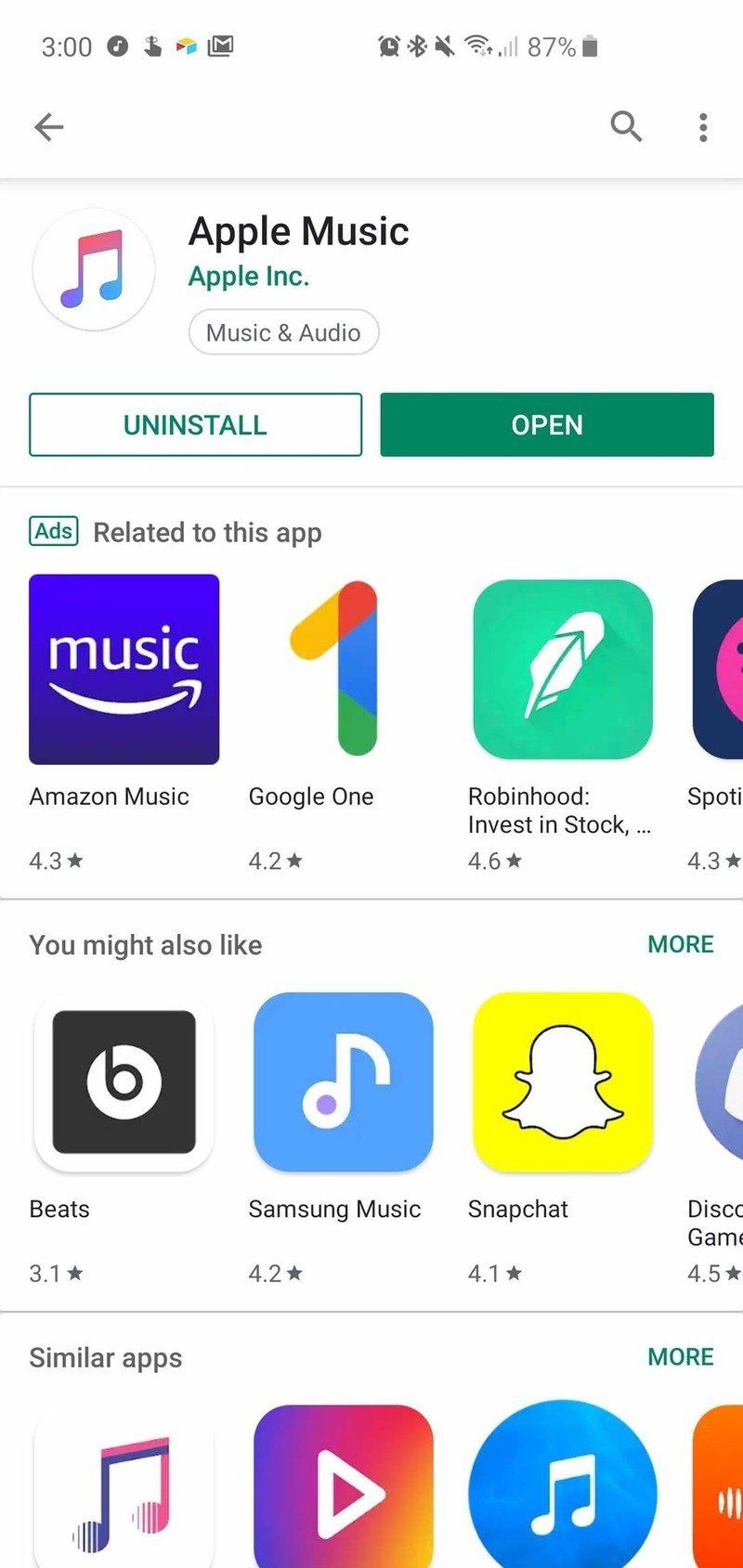Expand the 'You might also like' section via MORE

[680, 944]
